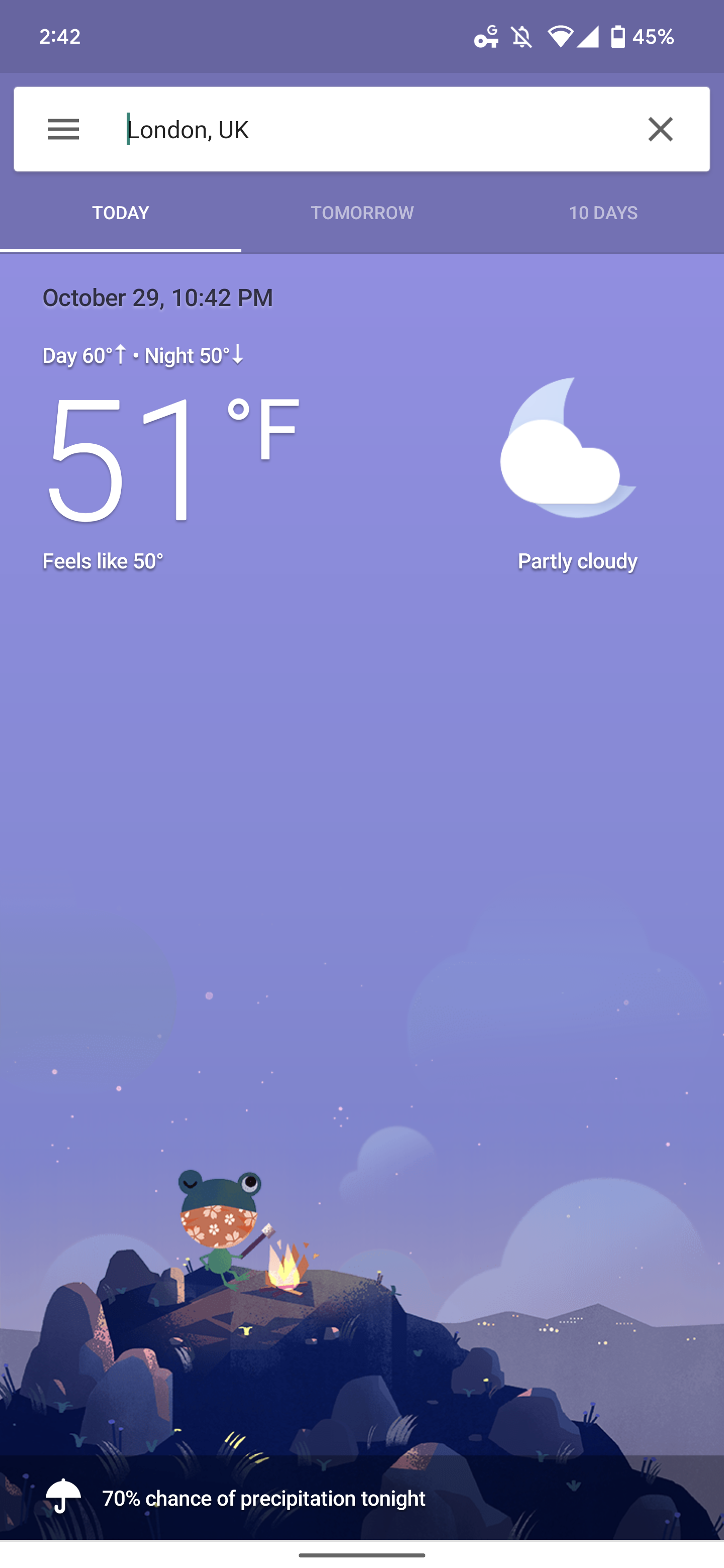This screenshot has width=724, height=1568.
Task: Click the Day 60° Night 50° summary
Action: (x=143, y=355)
